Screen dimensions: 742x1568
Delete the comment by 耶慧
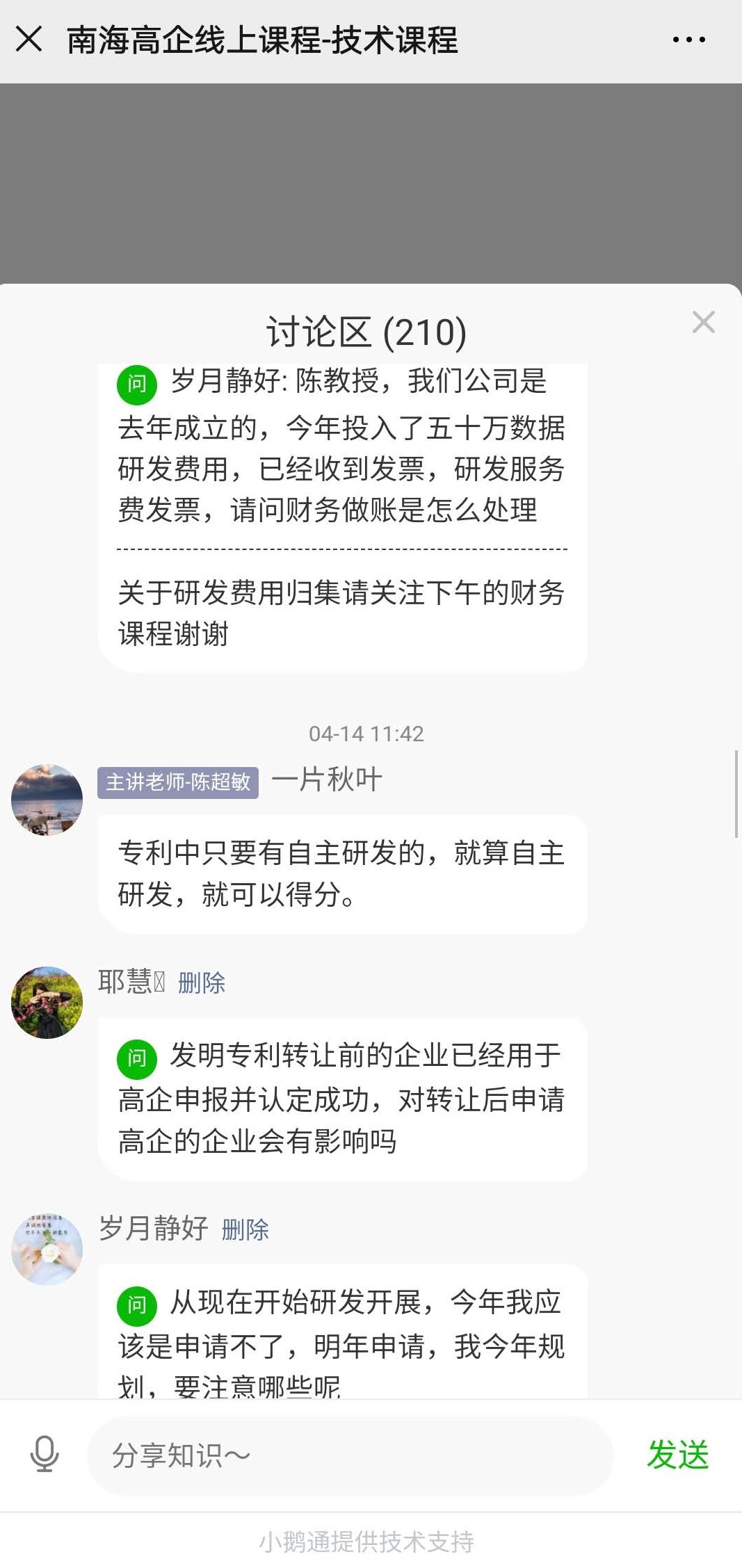(x=202, y=983)
